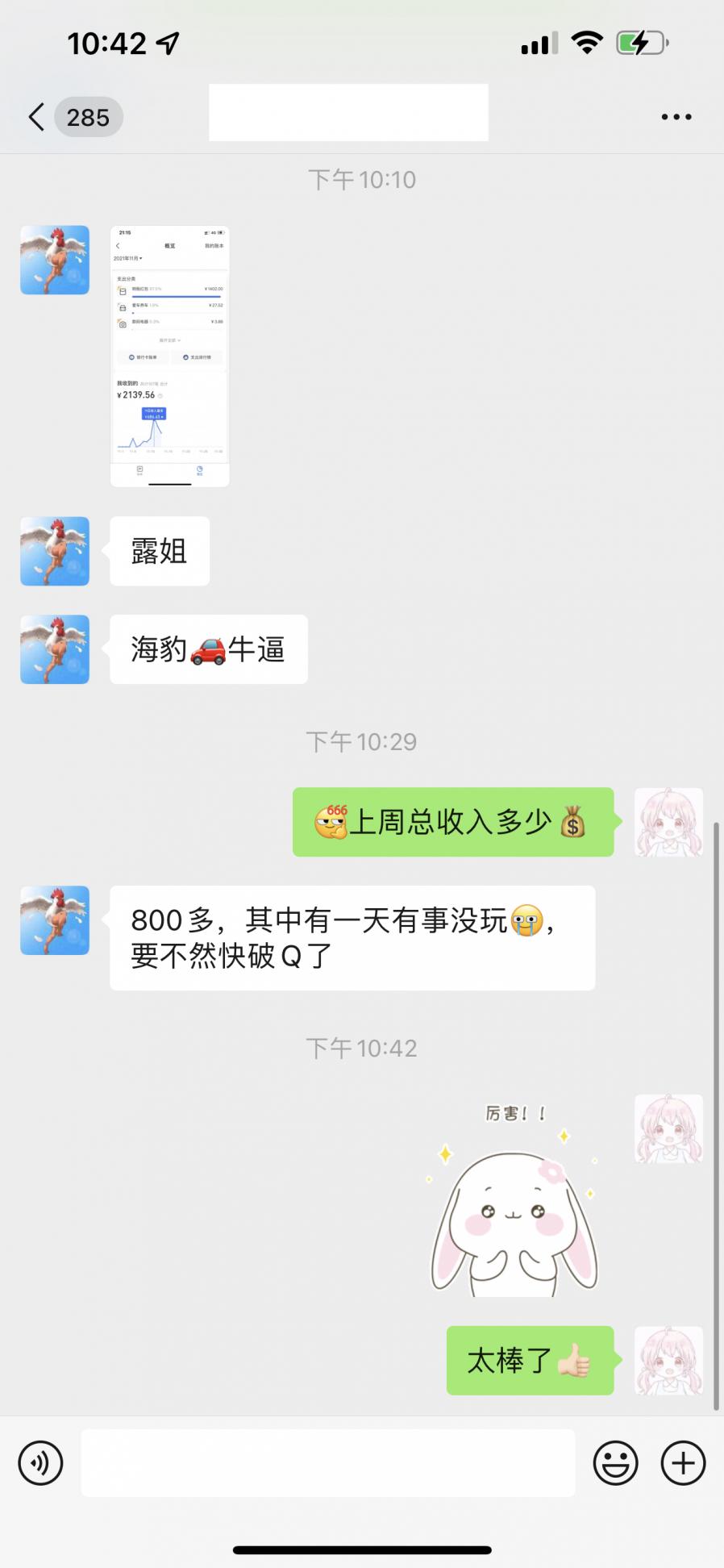Tap your pink-haired avatar next to 太棒了

coord(669,1361)
